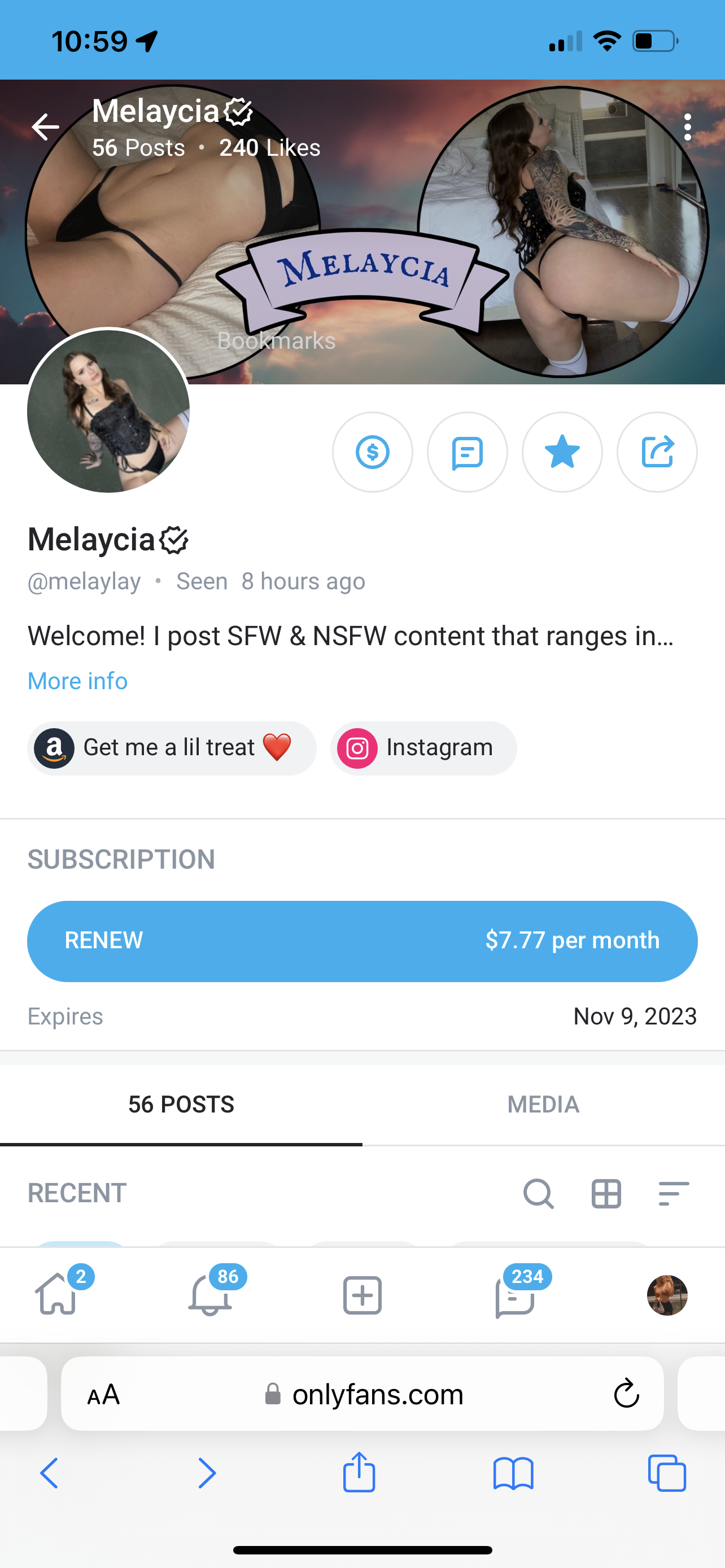Viewport: 725px width, 1568px height.
Task: Open the notifications bell
Action: 210,1294
